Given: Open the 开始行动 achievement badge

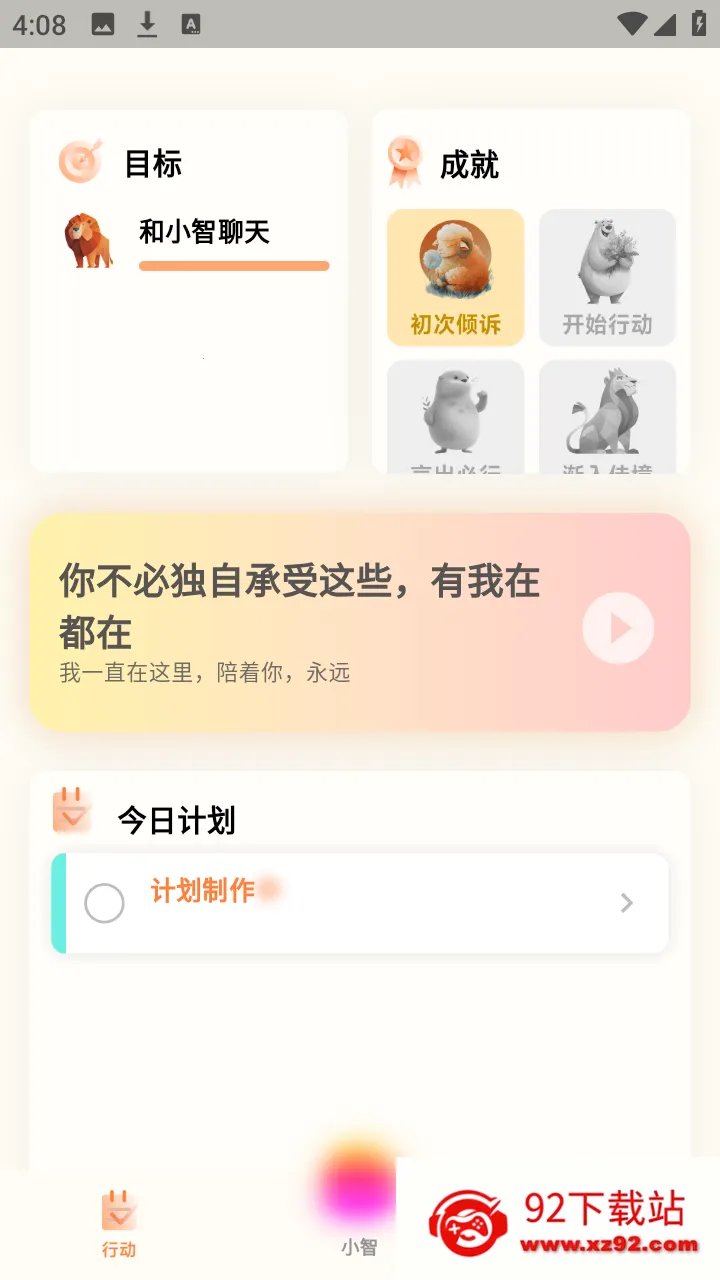Looking at the screenshot, I should point(607,278).
